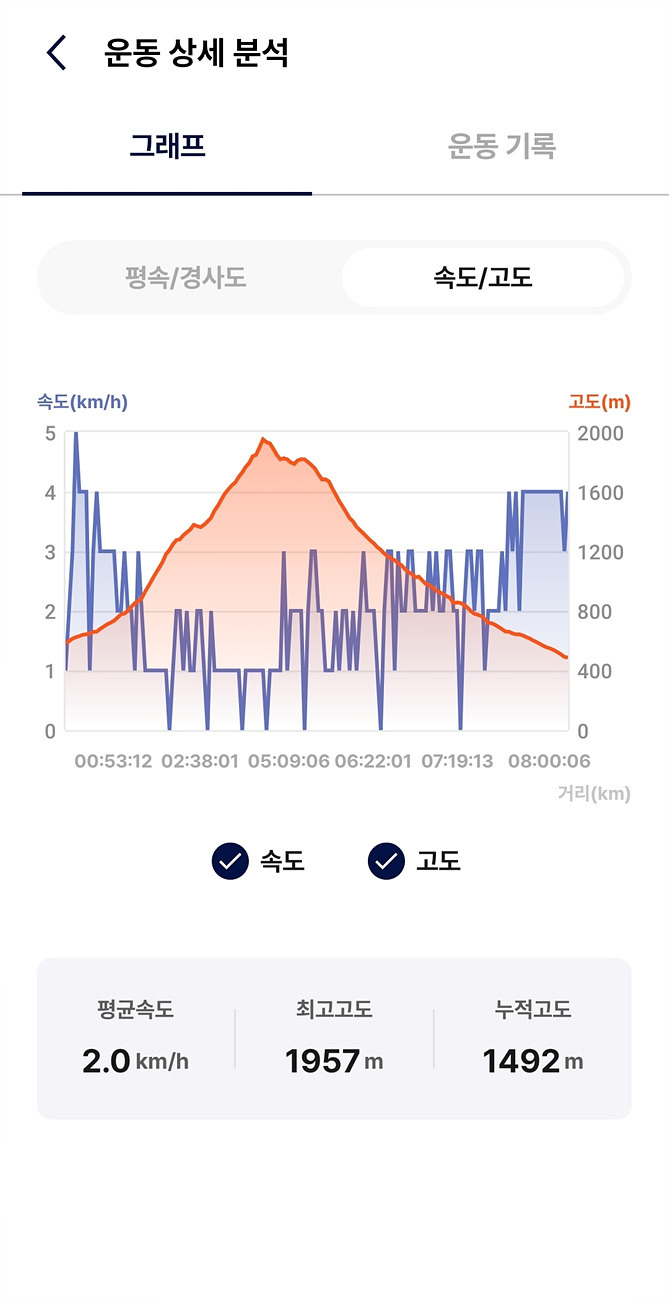Image resolution: width=669 pixels, height=1300 pixels.
Task: Switch to 평속/경사도 graph view
Action: [x=186, y=277]
